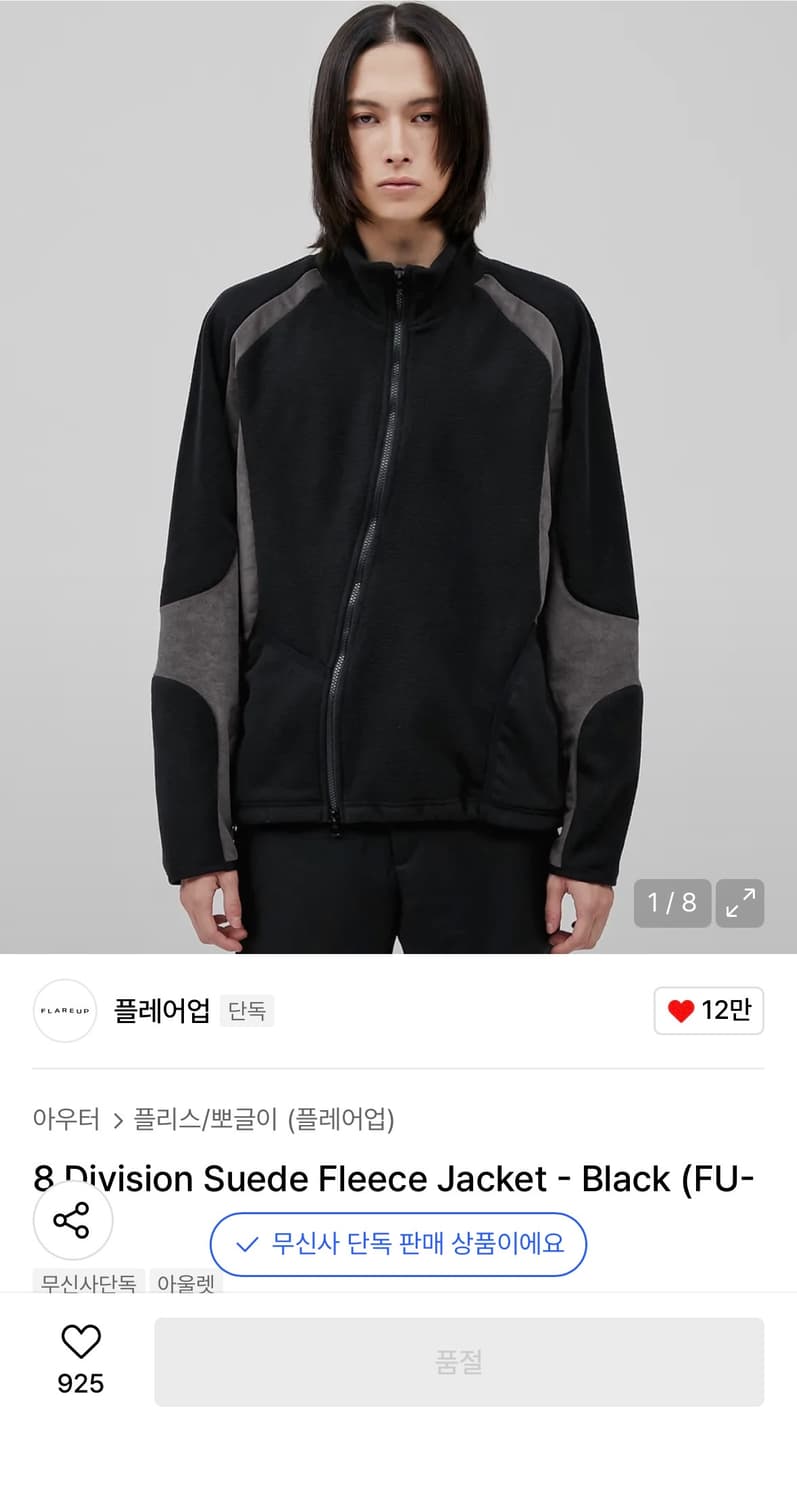Tap the 1 / 8 image counter overlay
The width and height of the screenshot is (797, 1500).
672,903
